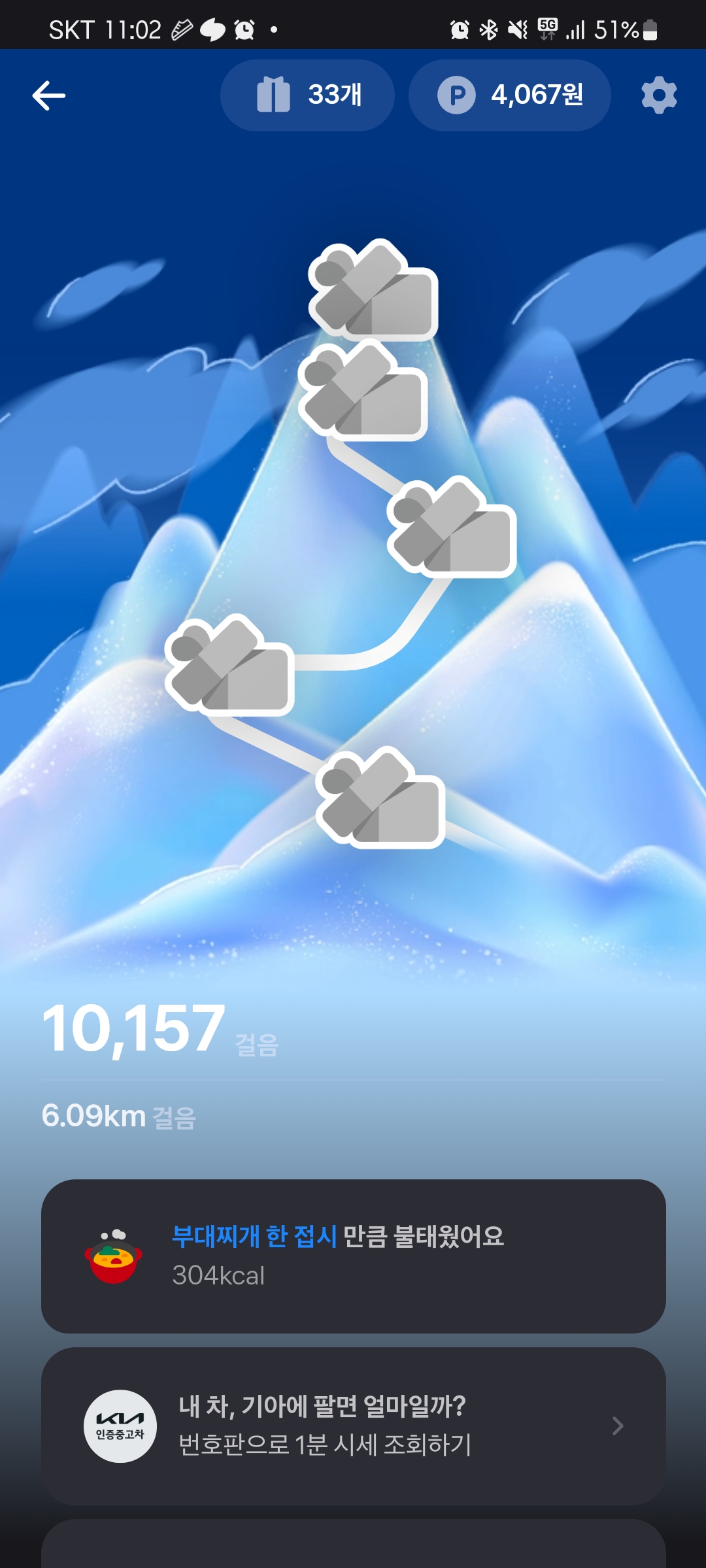
Task: Open the 4,067원 points balance
Action: (x=510, y=95)
